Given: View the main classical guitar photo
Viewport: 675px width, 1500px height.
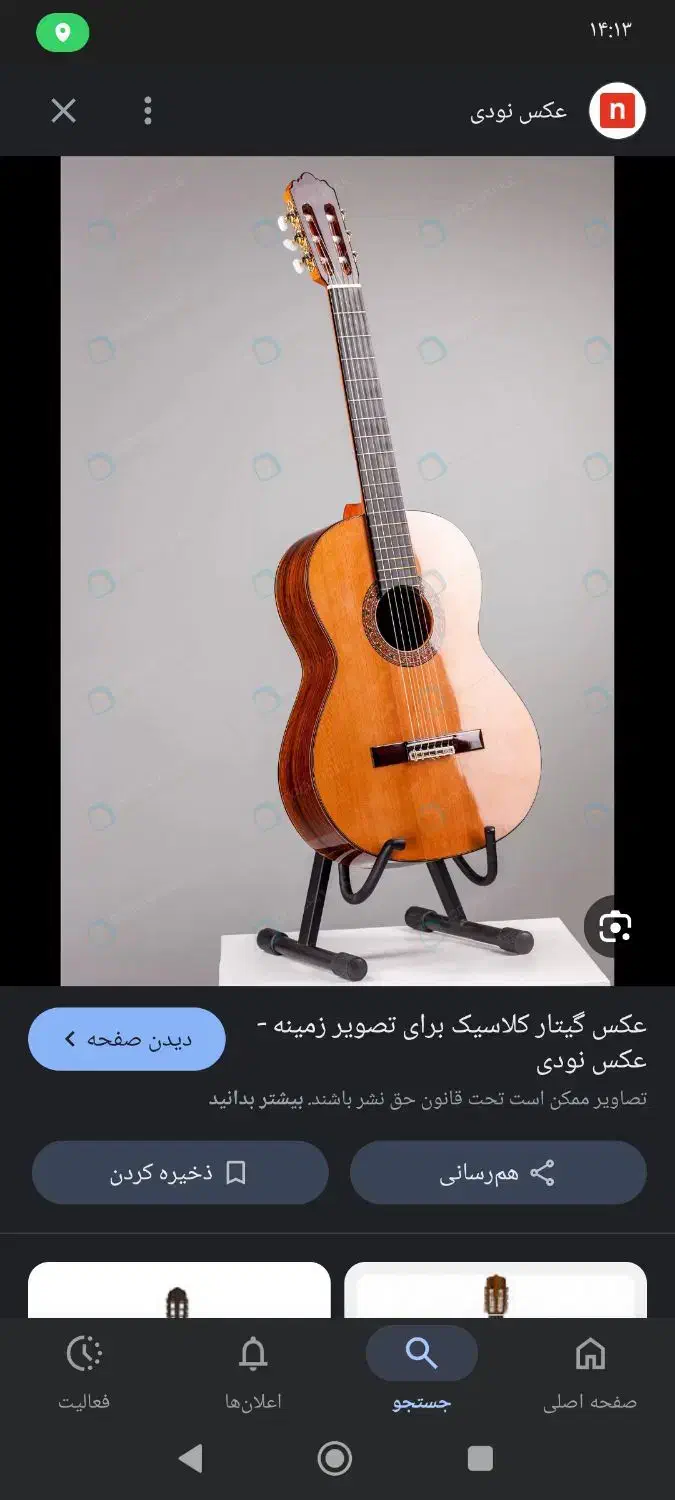Looking at the screenshot, I should [x=337, y=570].
